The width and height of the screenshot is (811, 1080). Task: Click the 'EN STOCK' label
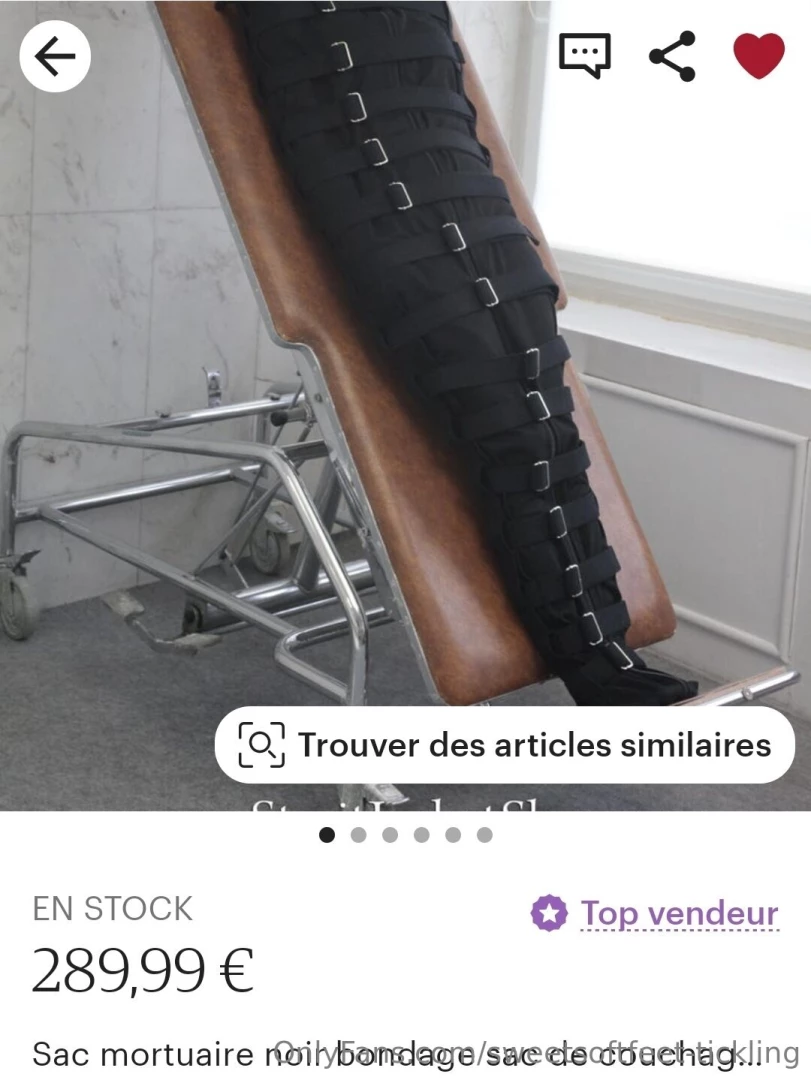(x=113, y=909)
